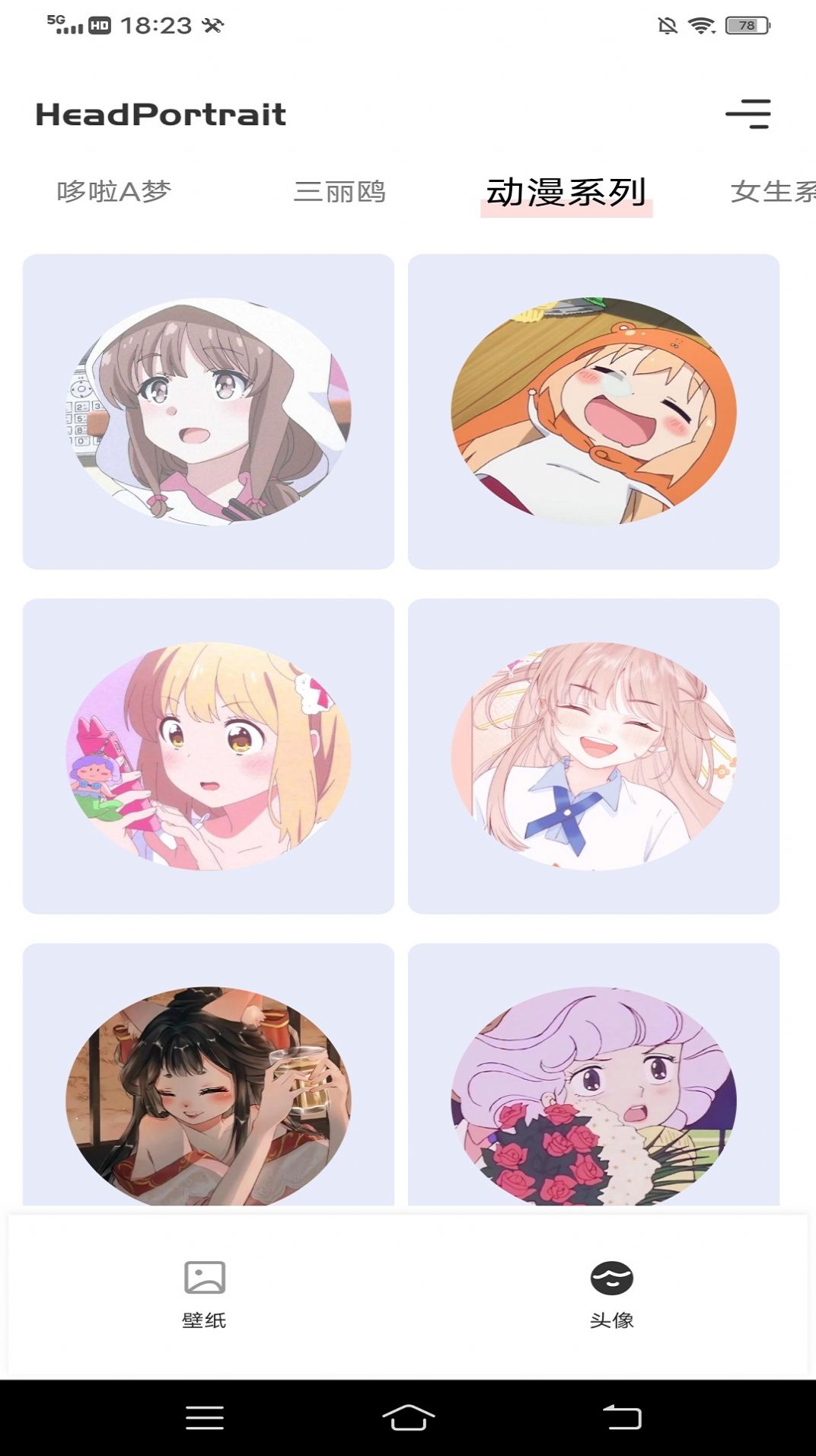Open the smiling girl with blue ribbon avatar
Screen dimensions: 816x1456
tap(594, 756)
